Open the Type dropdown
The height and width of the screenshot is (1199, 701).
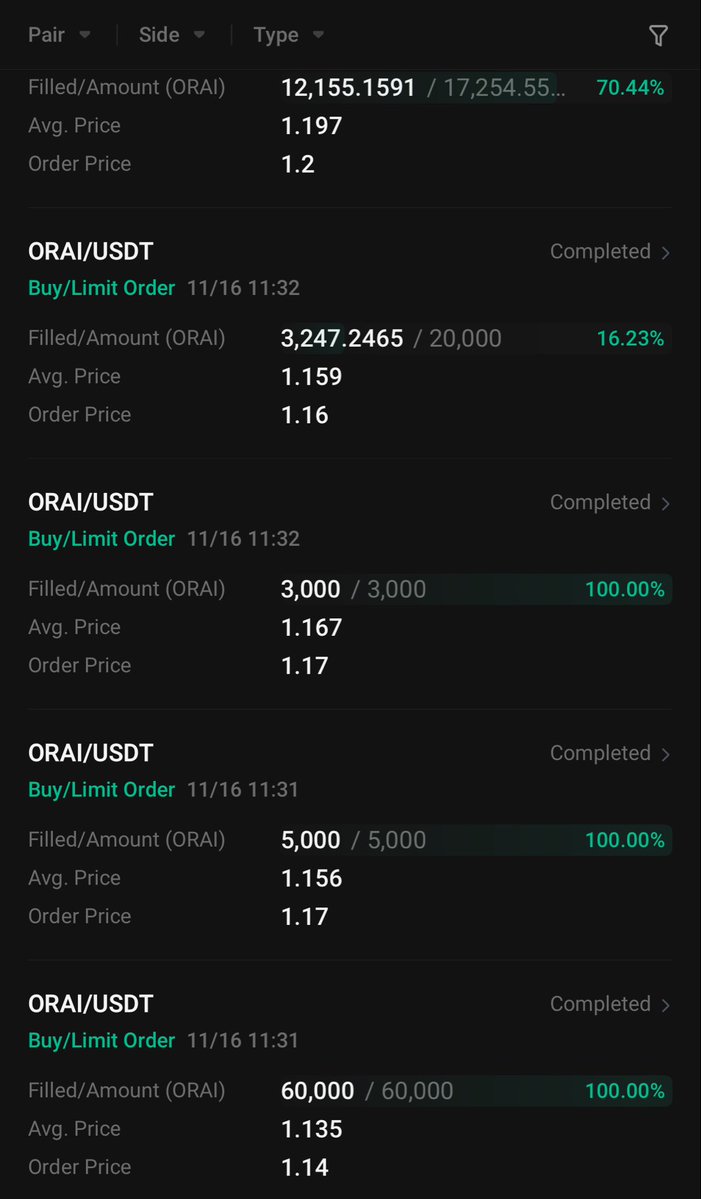(x=288, y=35)
